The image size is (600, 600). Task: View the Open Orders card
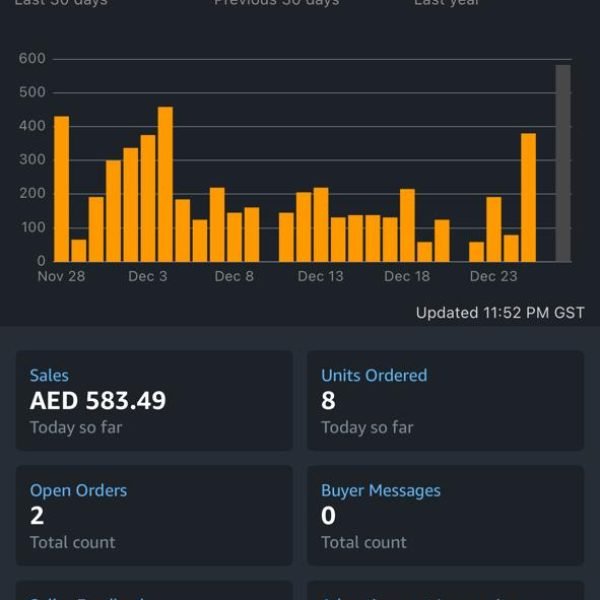(x=154, y=515)
